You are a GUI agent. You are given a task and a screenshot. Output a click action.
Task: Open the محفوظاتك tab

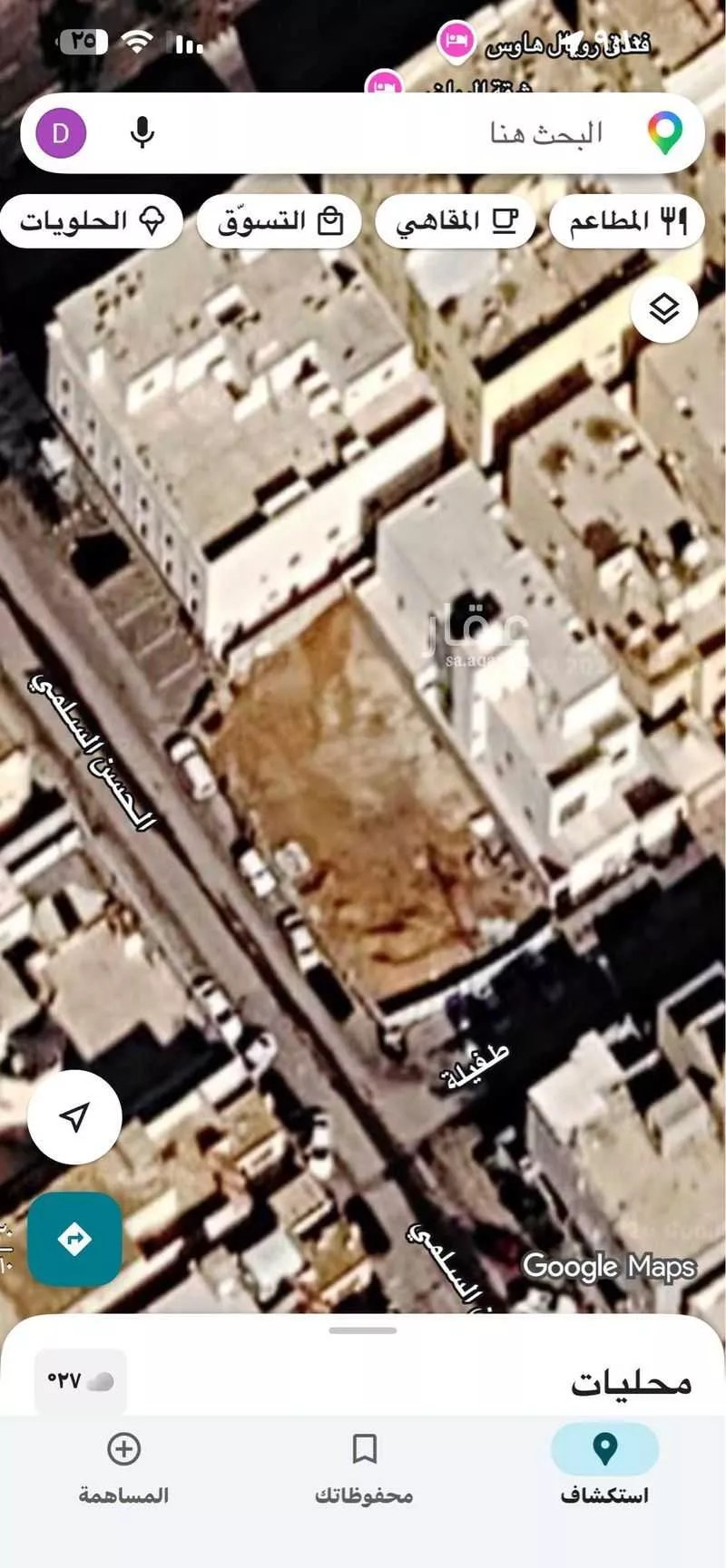click(x=362, y=1469)
